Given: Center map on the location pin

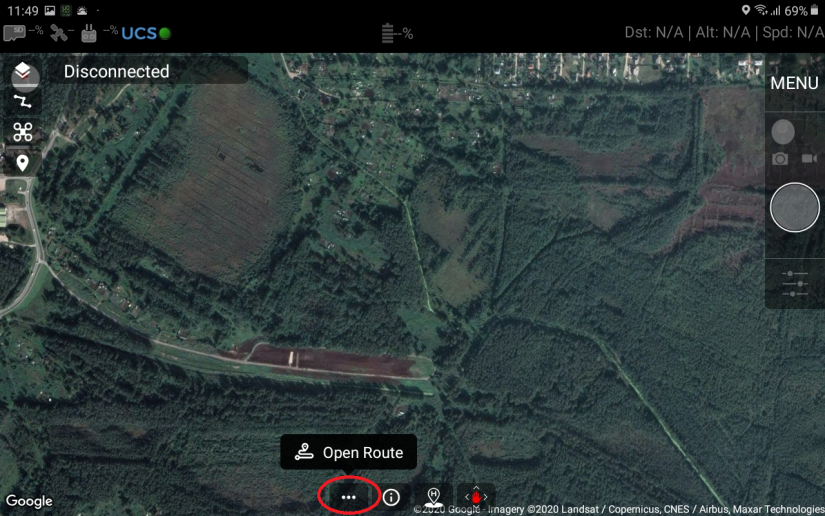Looking at the screenshot, I should (x=23, y=162).
